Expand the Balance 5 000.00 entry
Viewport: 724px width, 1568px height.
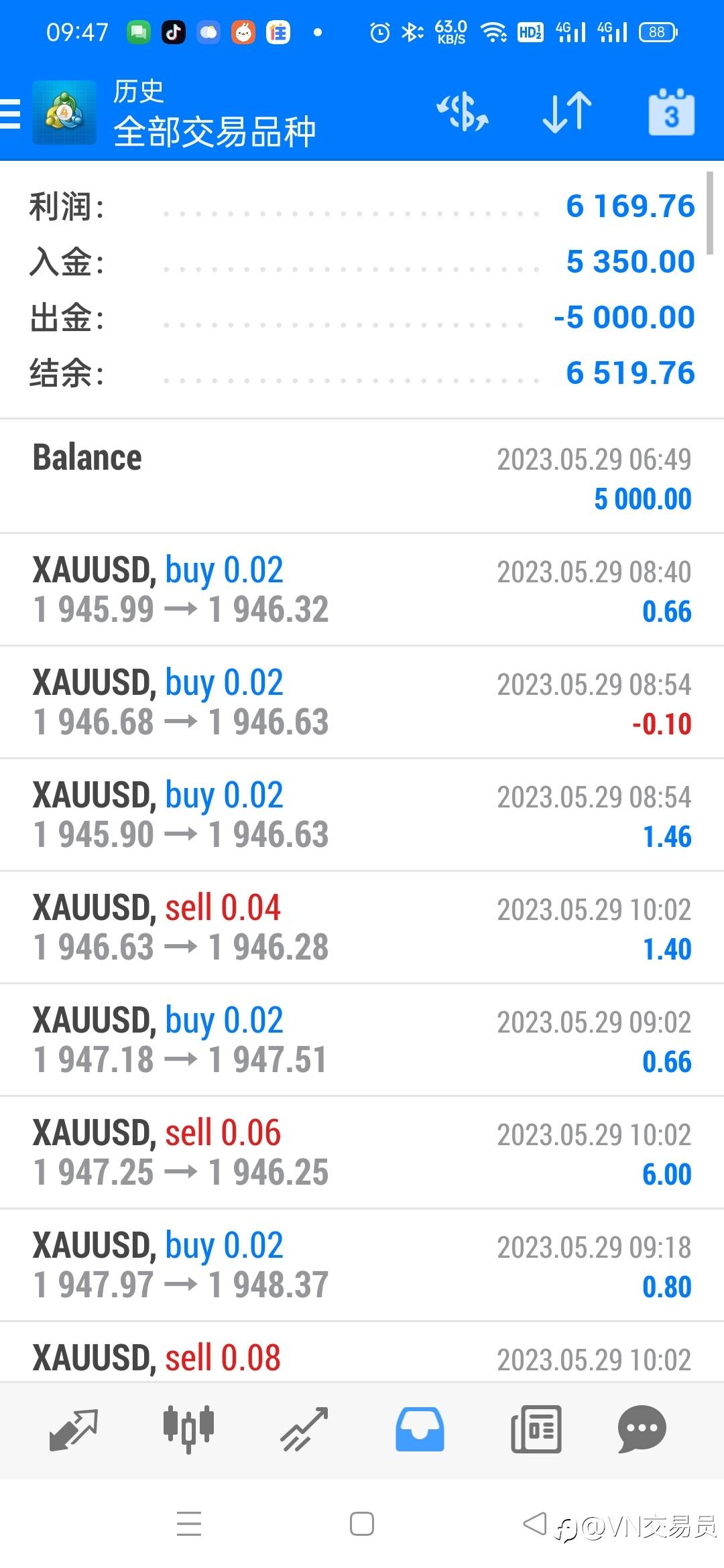pyautogui.click(x=362, y=477)
